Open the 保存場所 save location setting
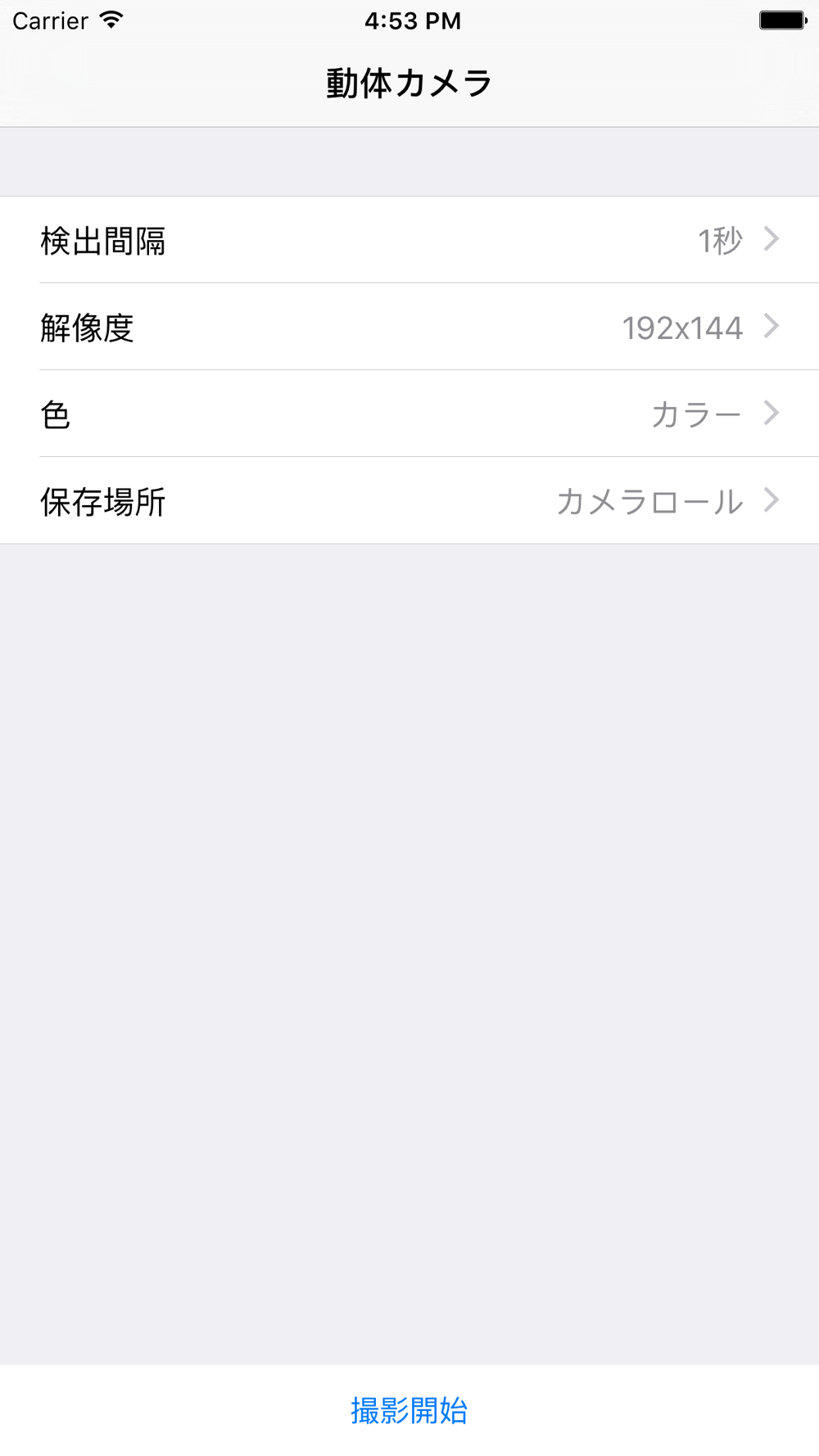The width and height of the screenshot is (819, 1456). tap(409, 500)
